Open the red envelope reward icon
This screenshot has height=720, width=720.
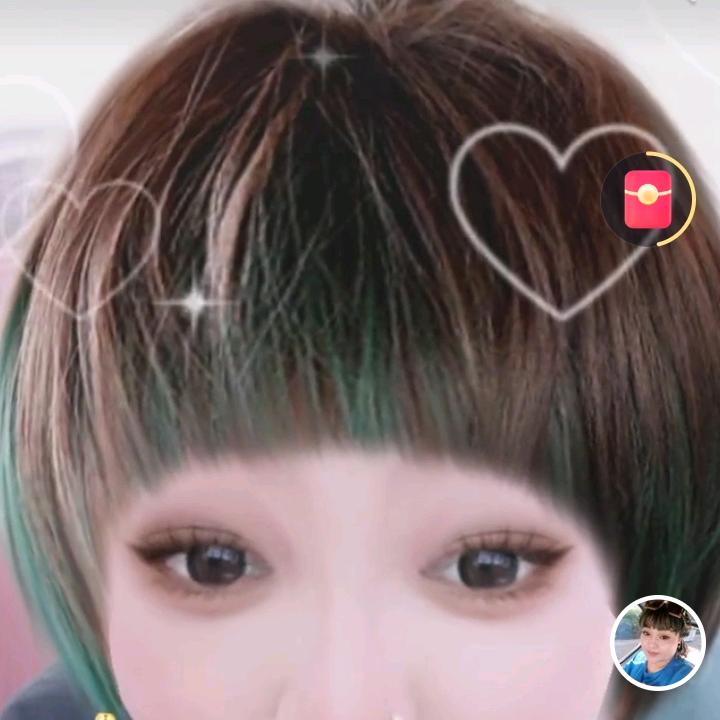coord(647,199)
